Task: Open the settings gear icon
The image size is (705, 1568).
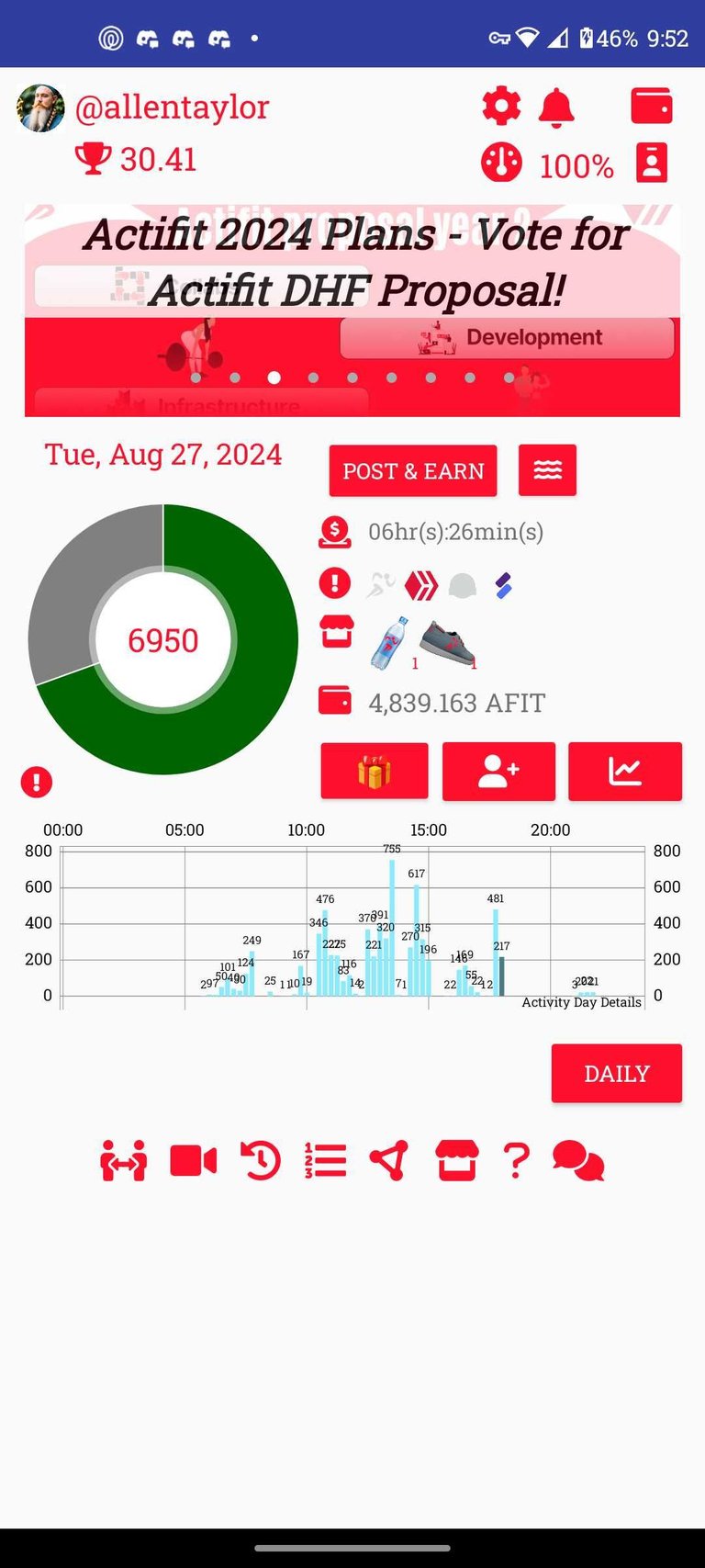Action: [501, 107]
